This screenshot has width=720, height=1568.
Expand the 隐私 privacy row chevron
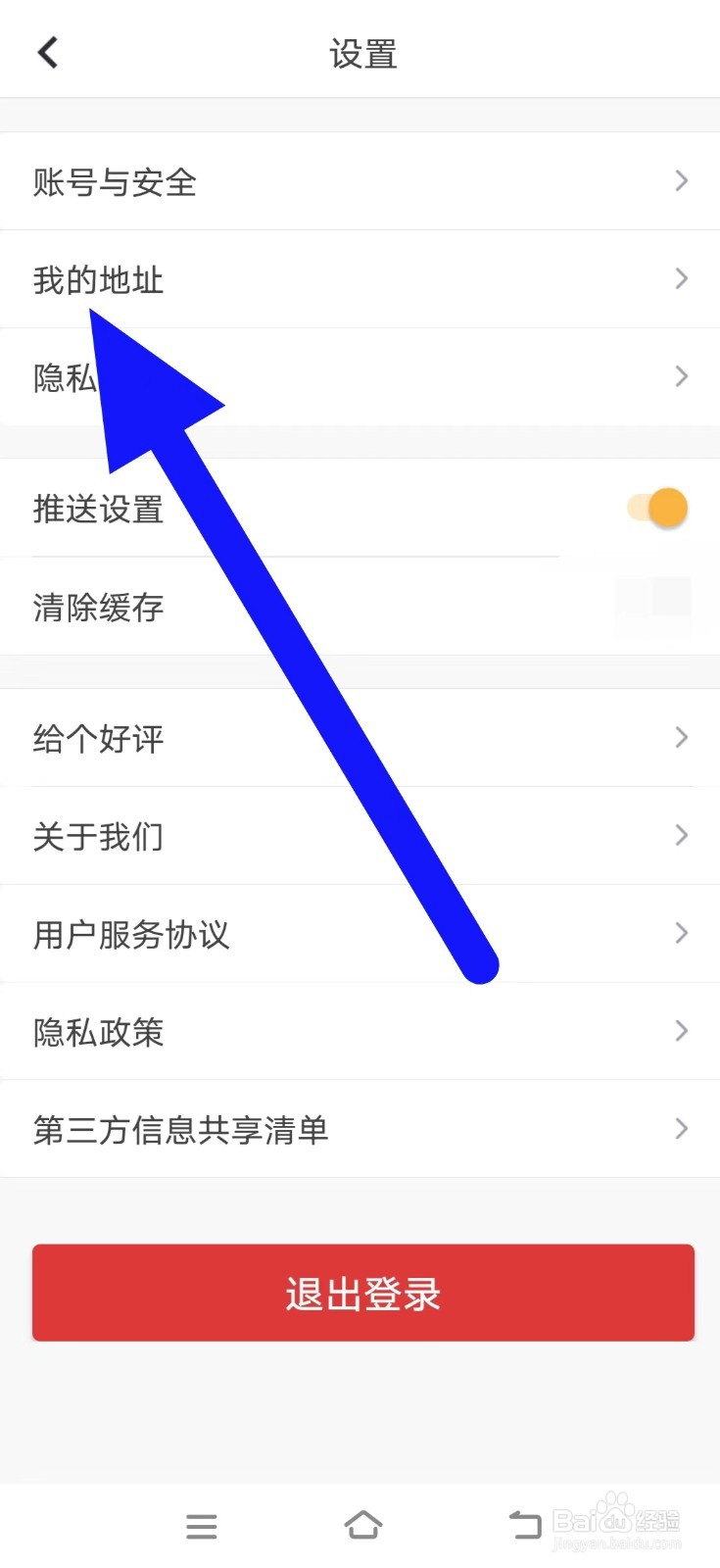[x=681, y=376]
